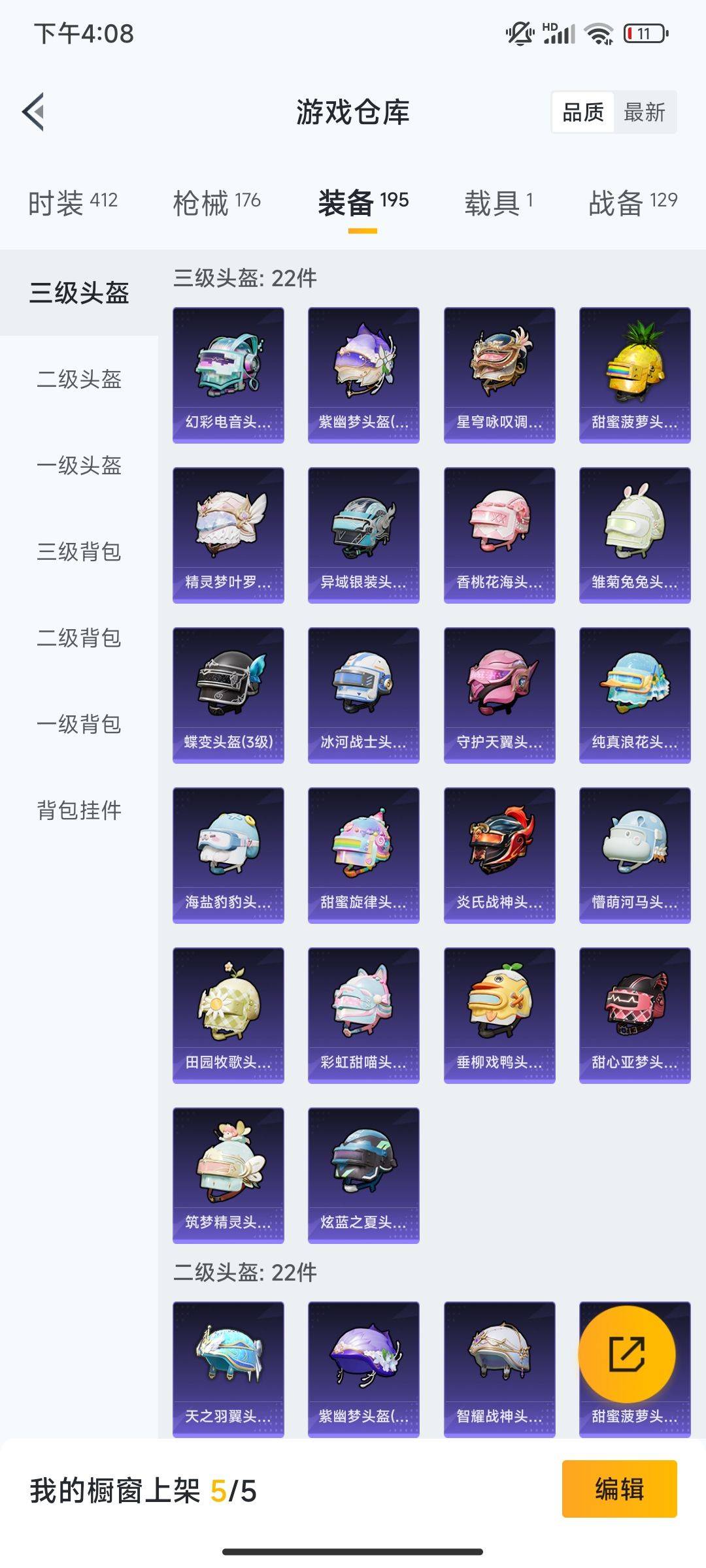
Task: Select 一级头盔 in the side list
Action: [79, 465]
